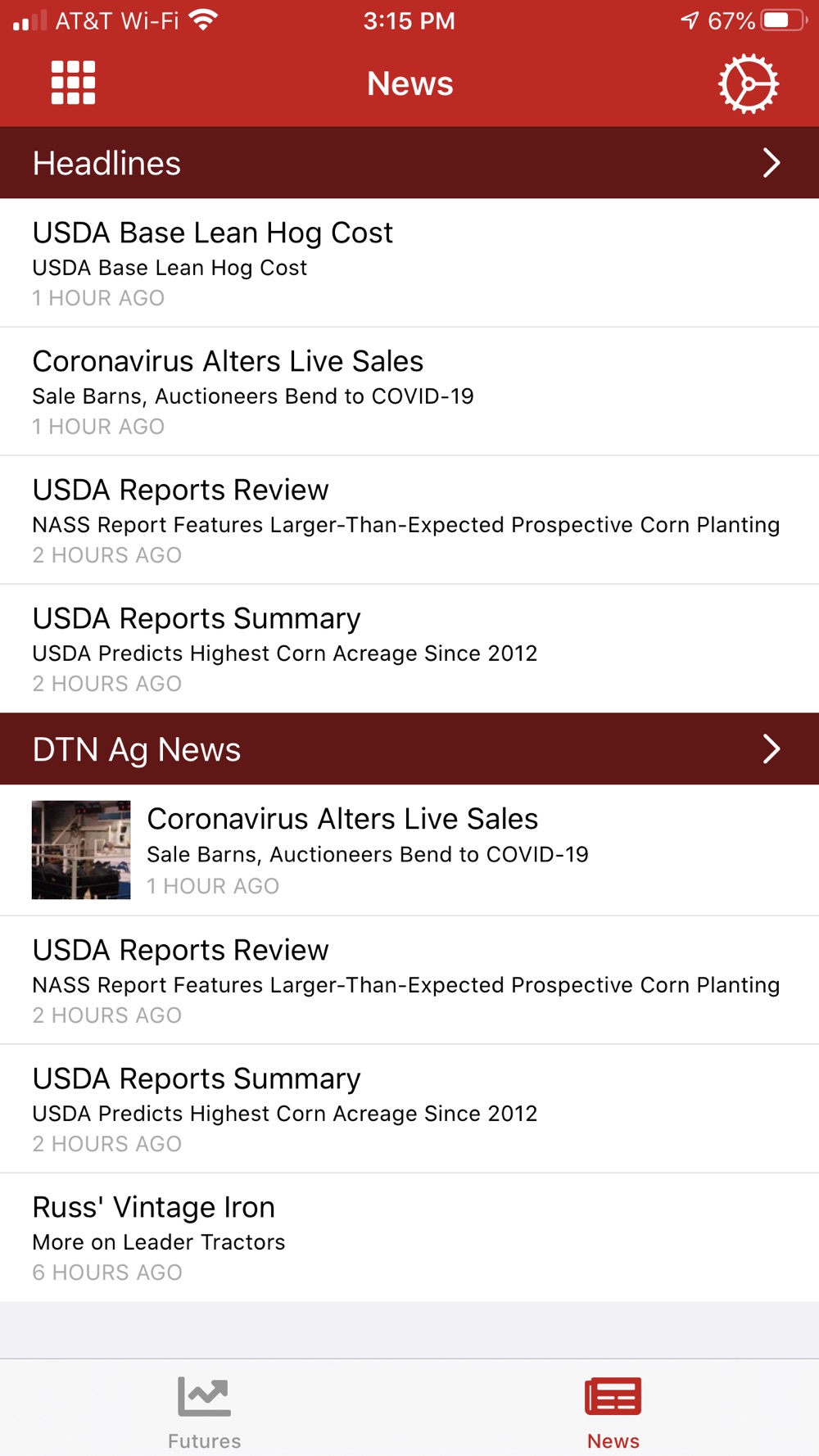Open Russ' Vintage Iron article
This screenshot has width=819, height=1456.
tap(409, 1237)
